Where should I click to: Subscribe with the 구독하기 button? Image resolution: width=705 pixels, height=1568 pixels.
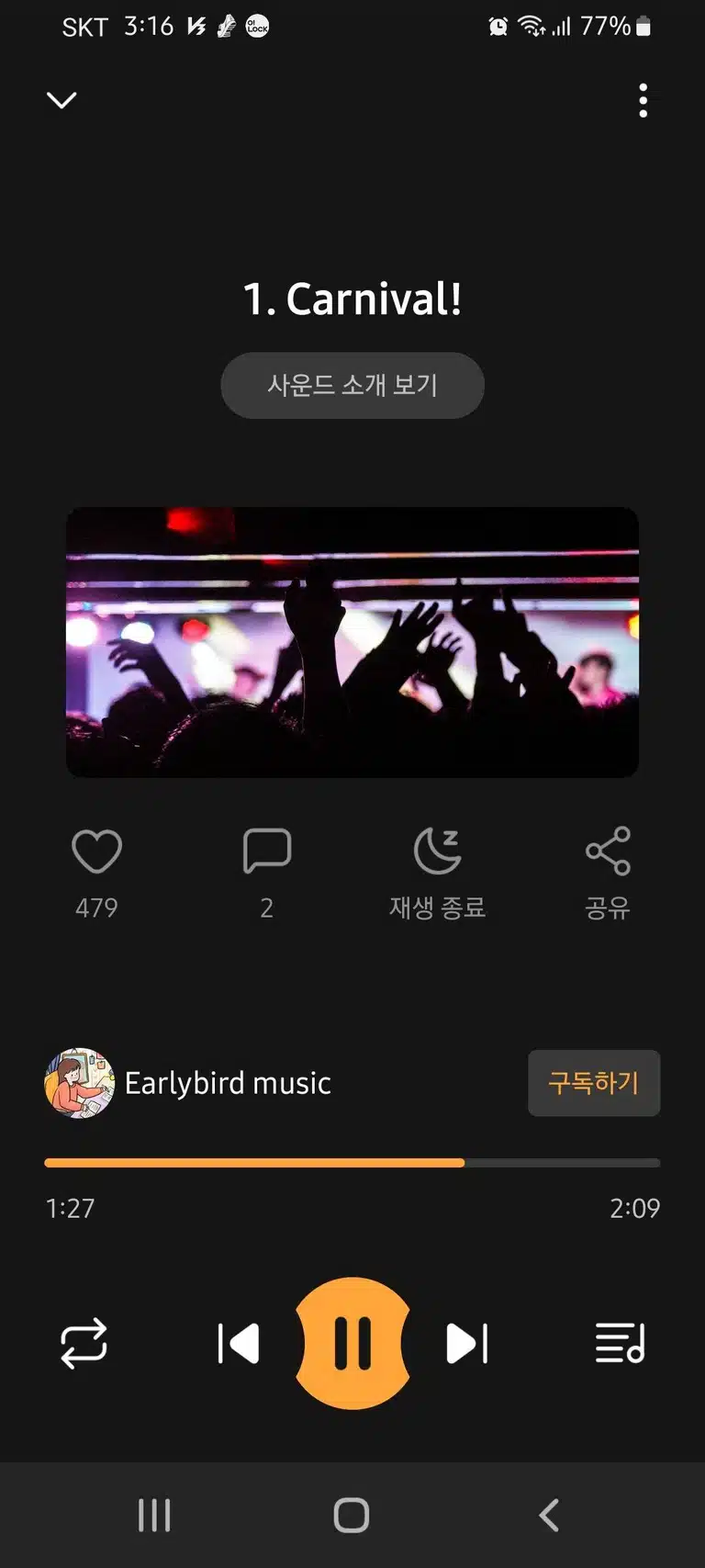594,1083
